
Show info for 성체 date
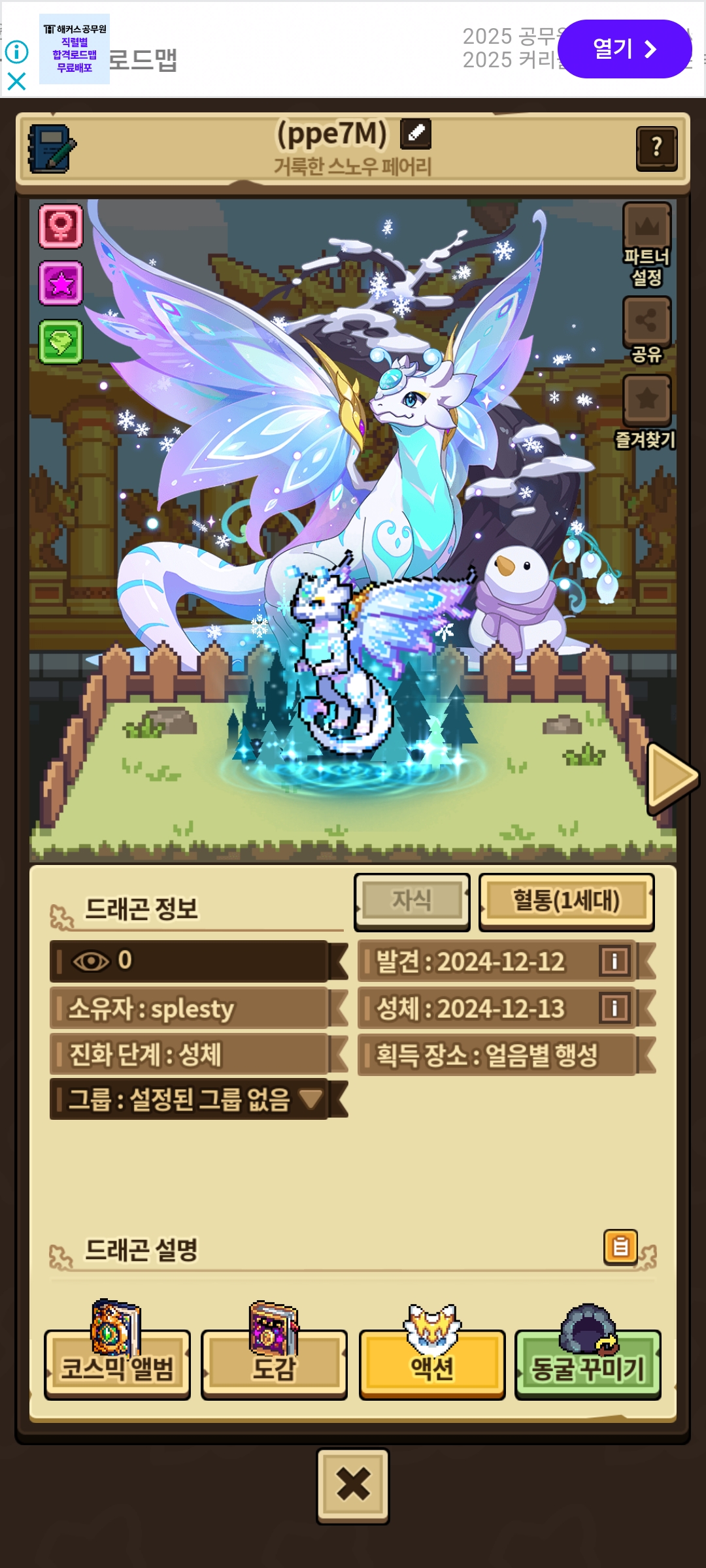tap(614, 1008)
